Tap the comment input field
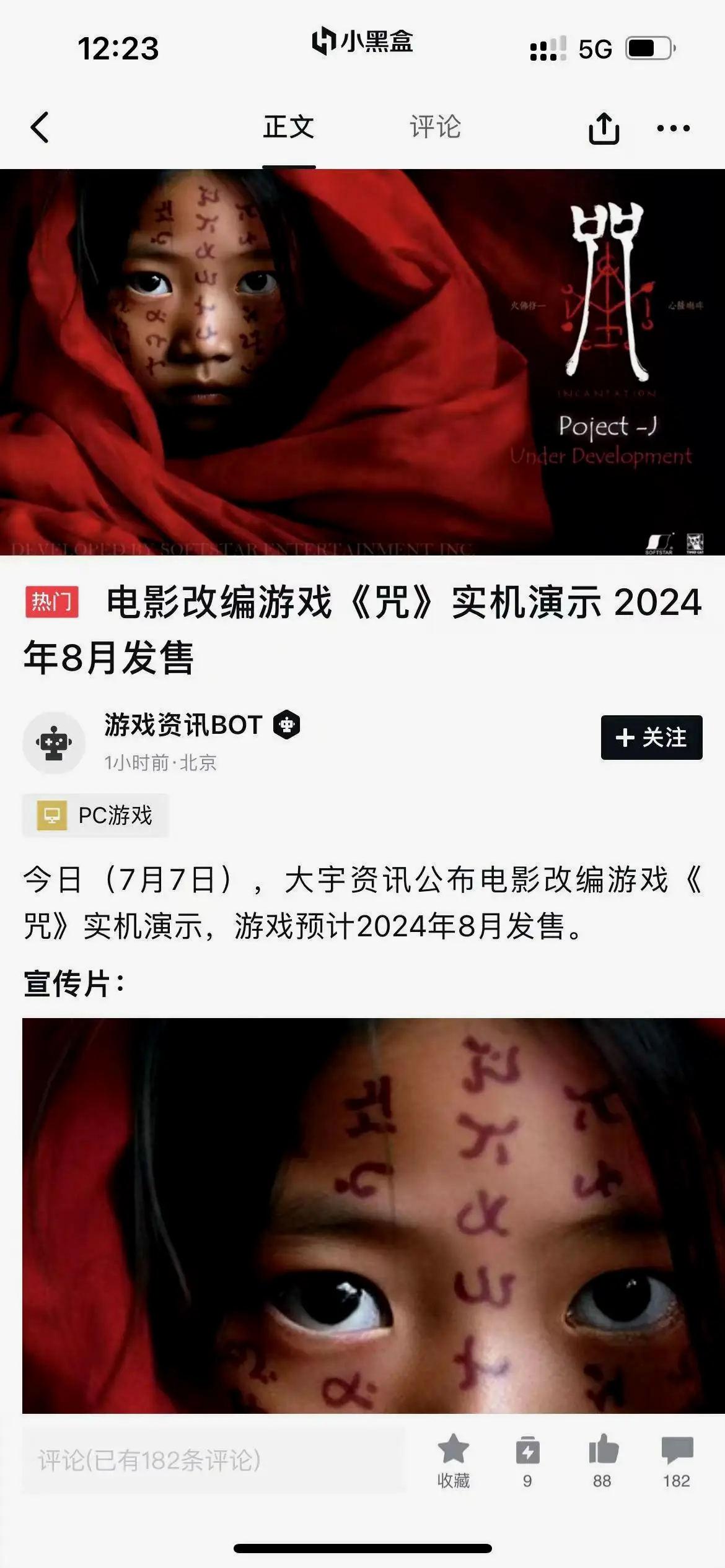This screenshot has width=725, height=1568. (214, 1461)
